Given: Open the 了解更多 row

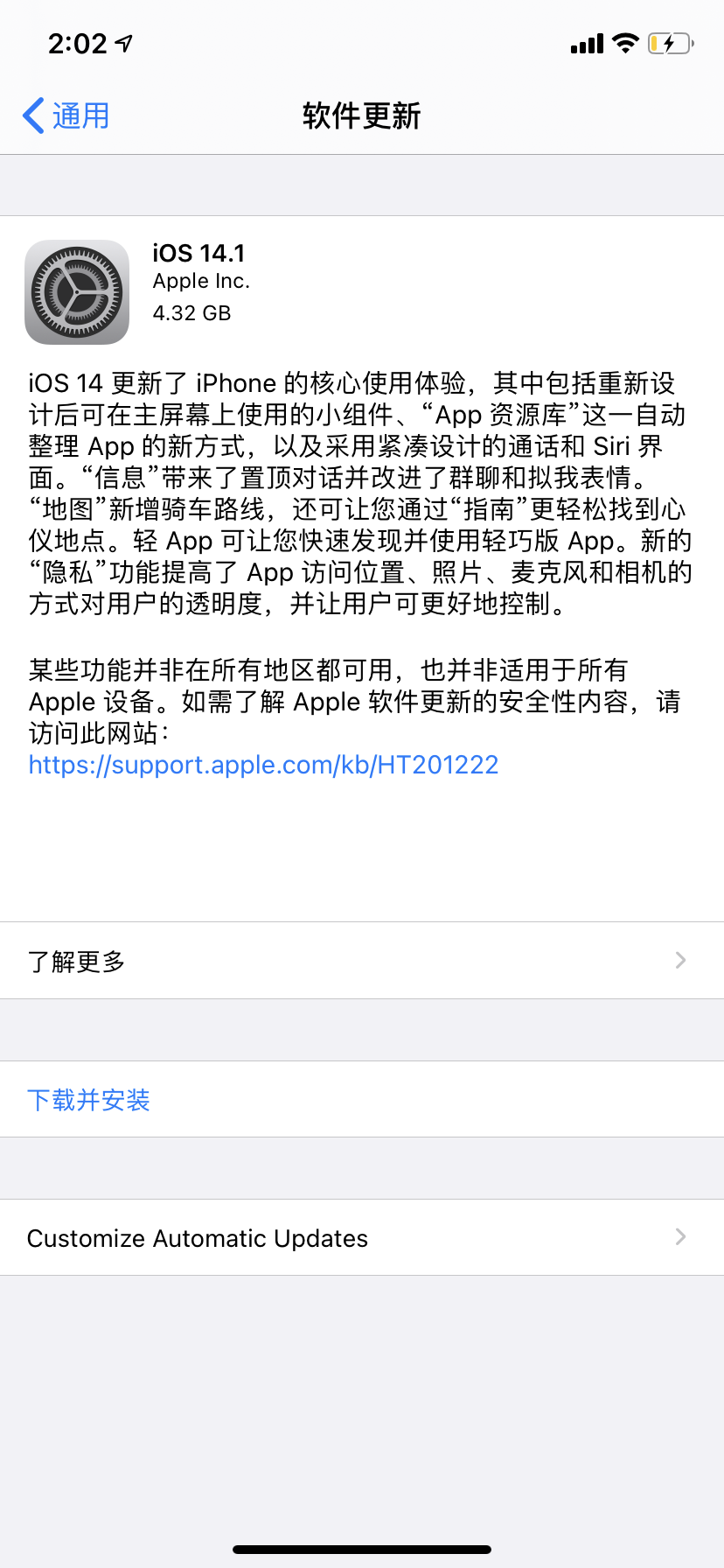Looking at the screenshot, I should click(x=361, y=961).
